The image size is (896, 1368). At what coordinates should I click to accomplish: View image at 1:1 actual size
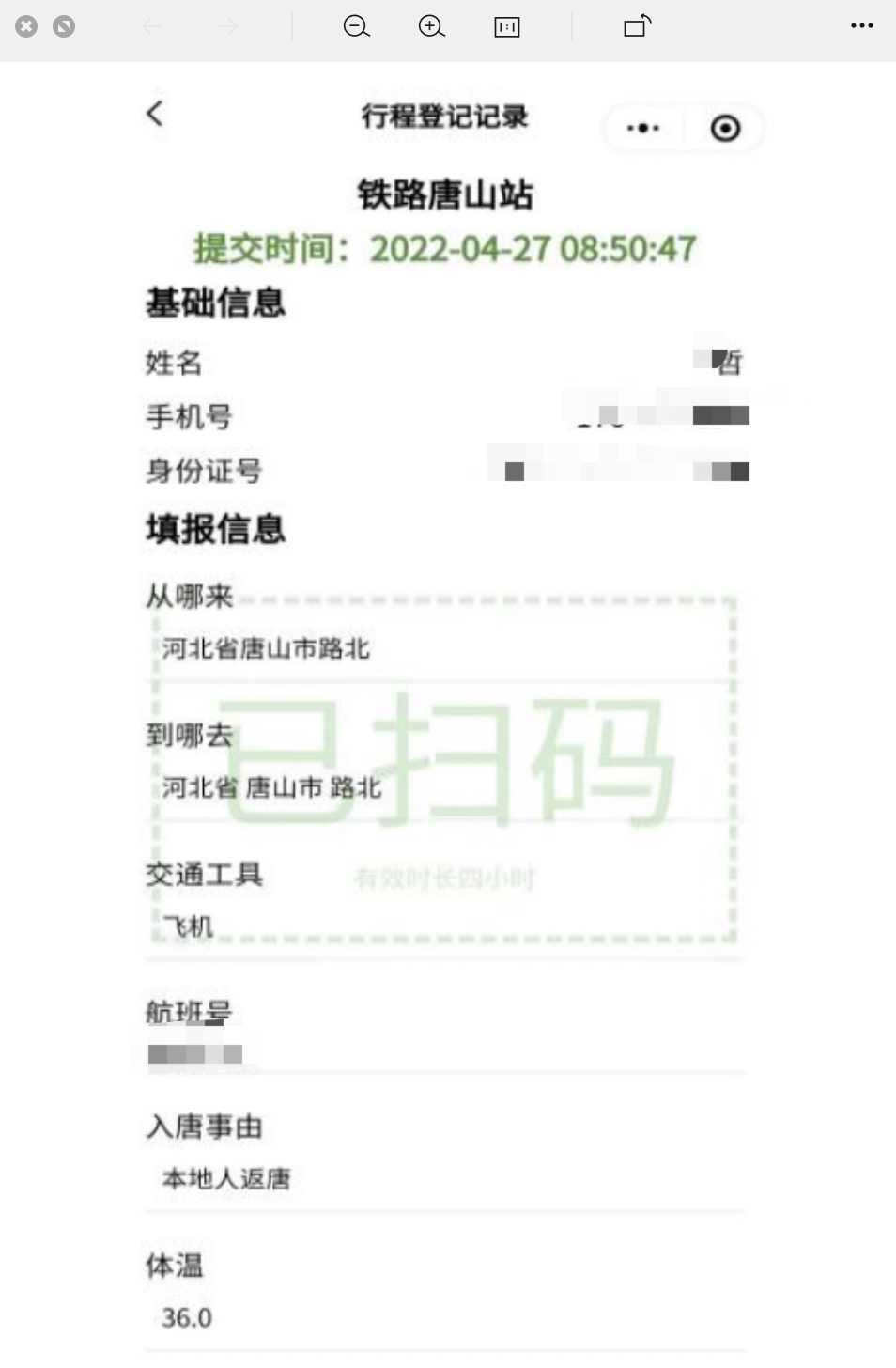point(507,26)
